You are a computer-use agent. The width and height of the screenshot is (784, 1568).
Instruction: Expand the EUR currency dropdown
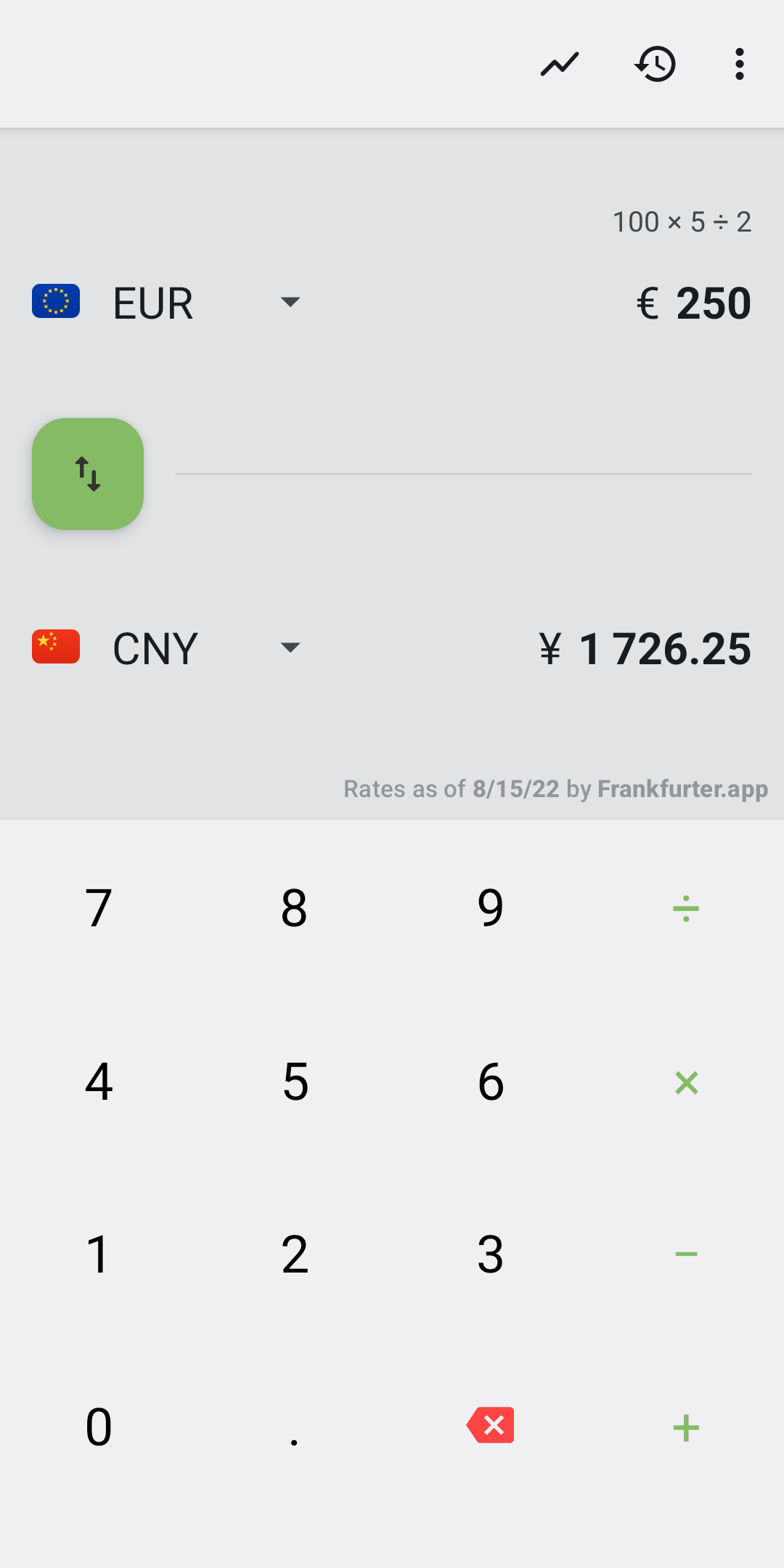point(290,302)
